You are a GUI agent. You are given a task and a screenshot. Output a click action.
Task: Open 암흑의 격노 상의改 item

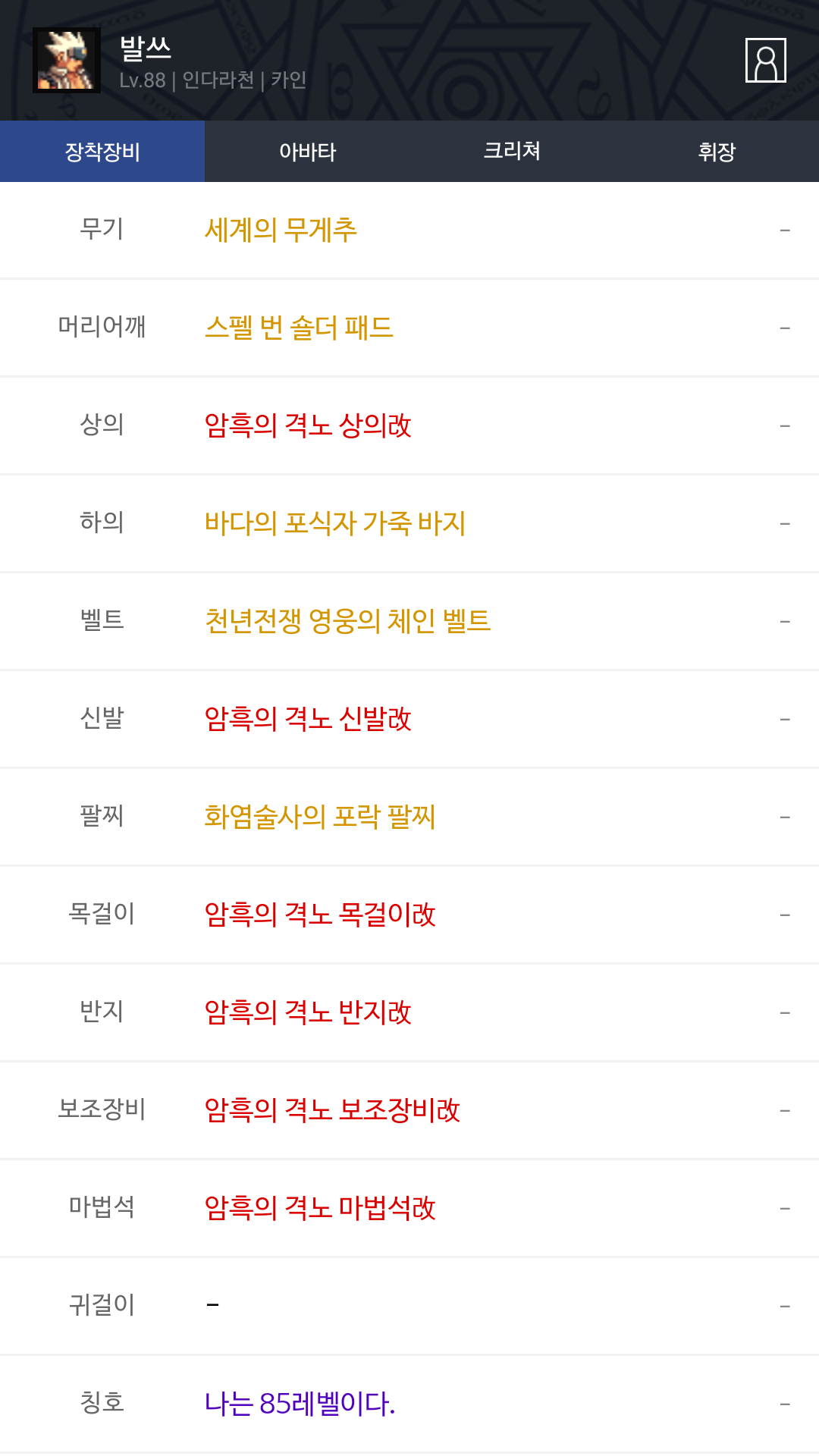308,425
